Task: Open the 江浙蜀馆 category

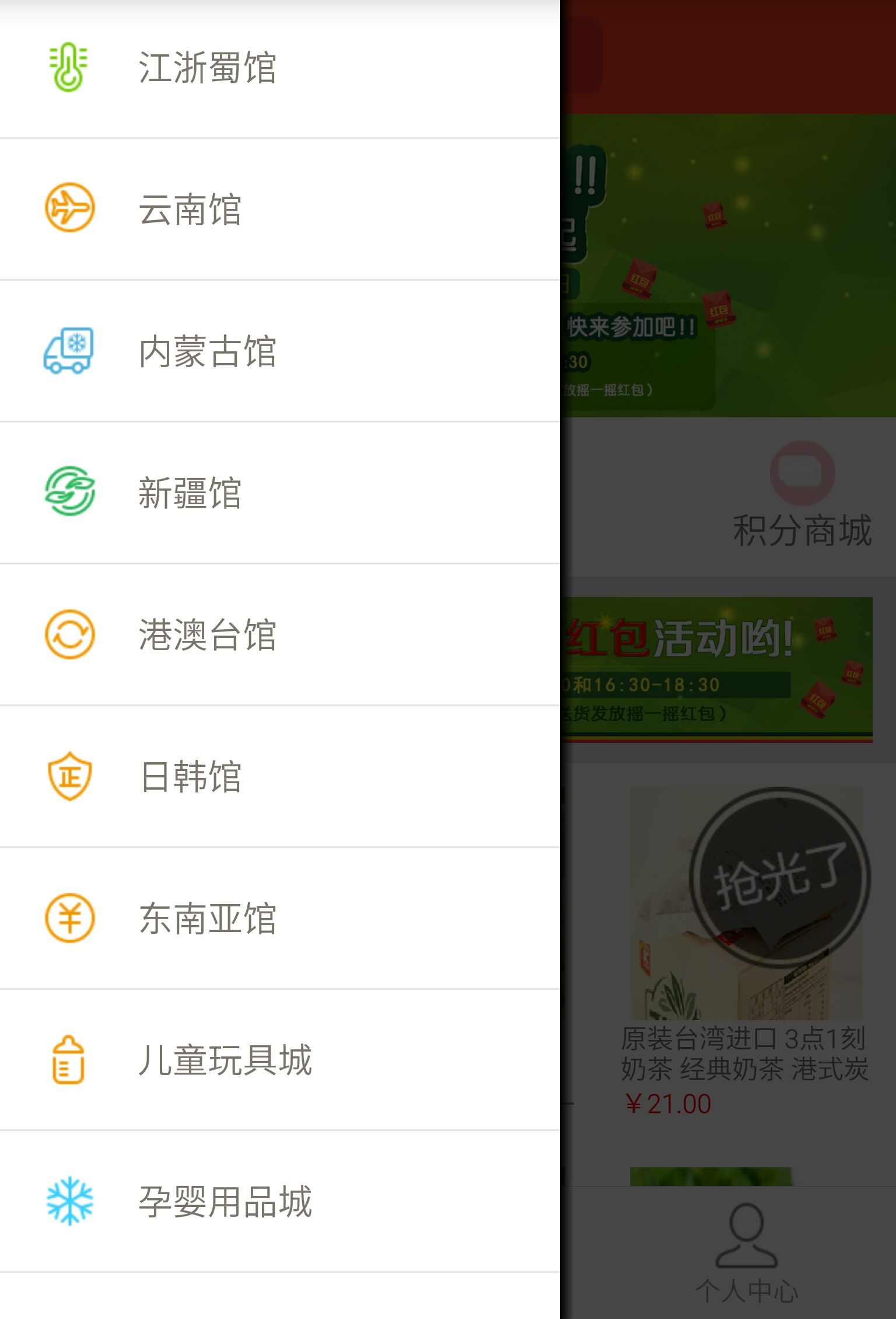Action: (x=208, y=68)
